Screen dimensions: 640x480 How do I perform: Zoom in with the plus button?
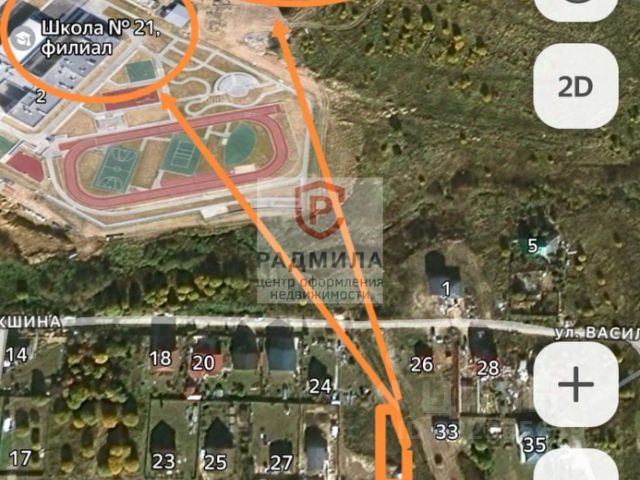[575, 384]
